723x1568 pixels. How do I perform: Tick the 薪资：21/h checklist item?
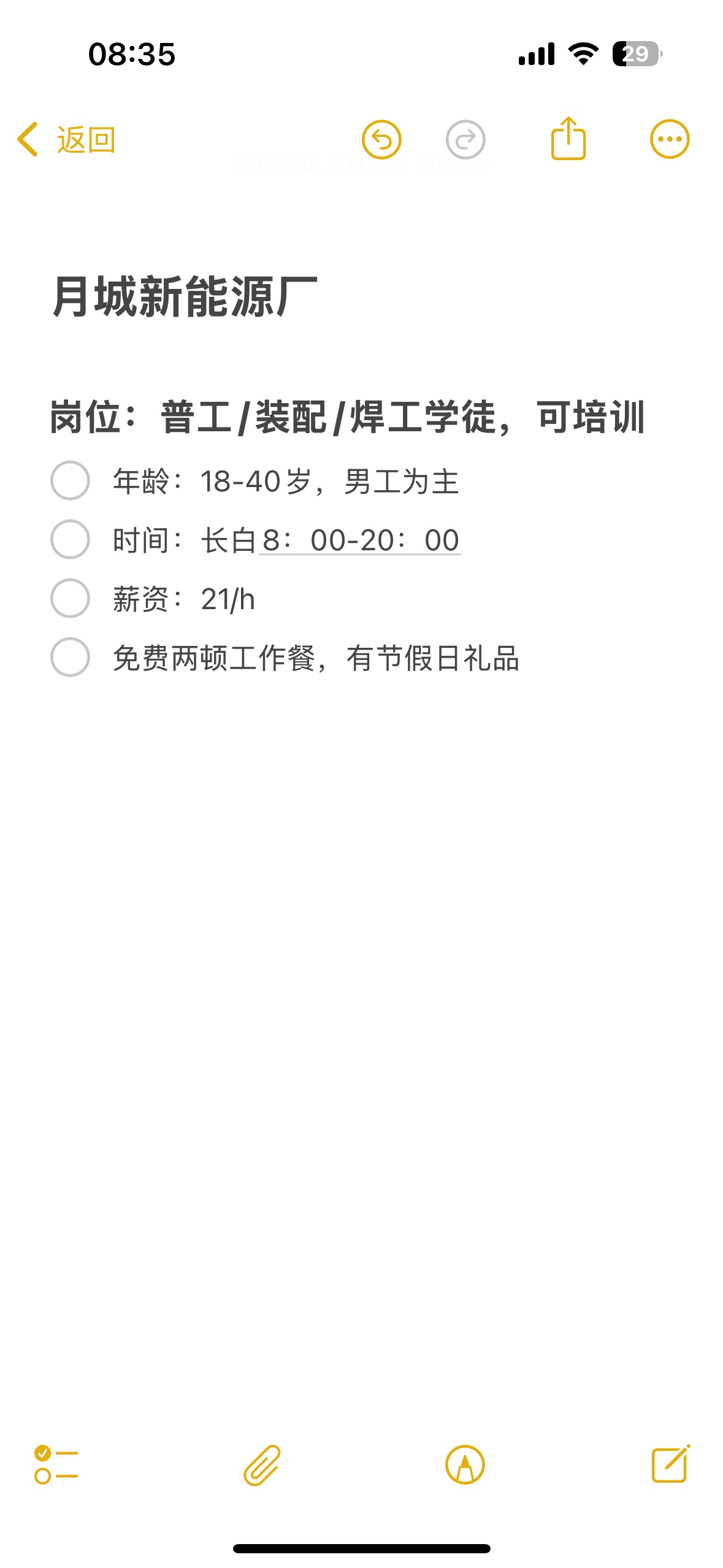pos(71,599)
